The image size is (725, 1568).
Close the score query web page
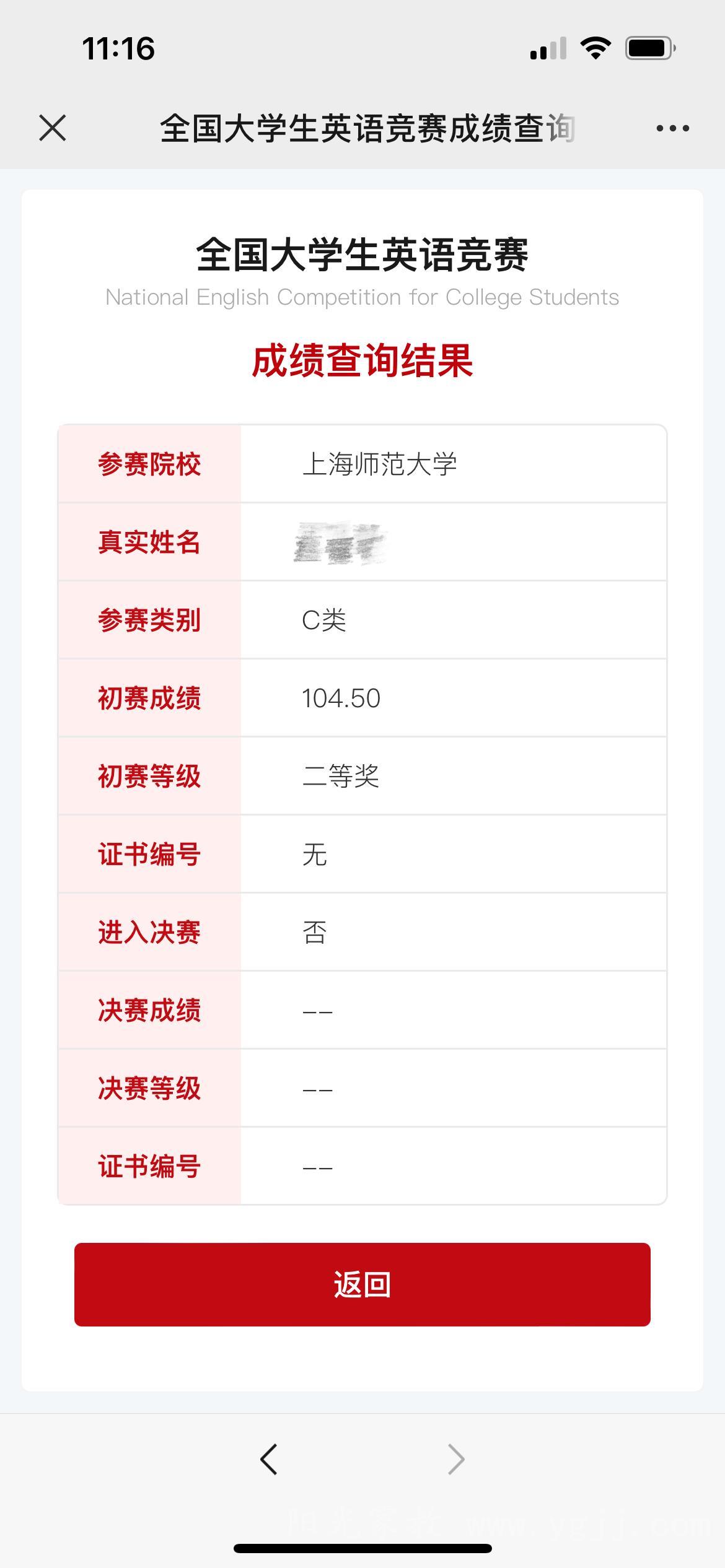click(x=53, y=128)
